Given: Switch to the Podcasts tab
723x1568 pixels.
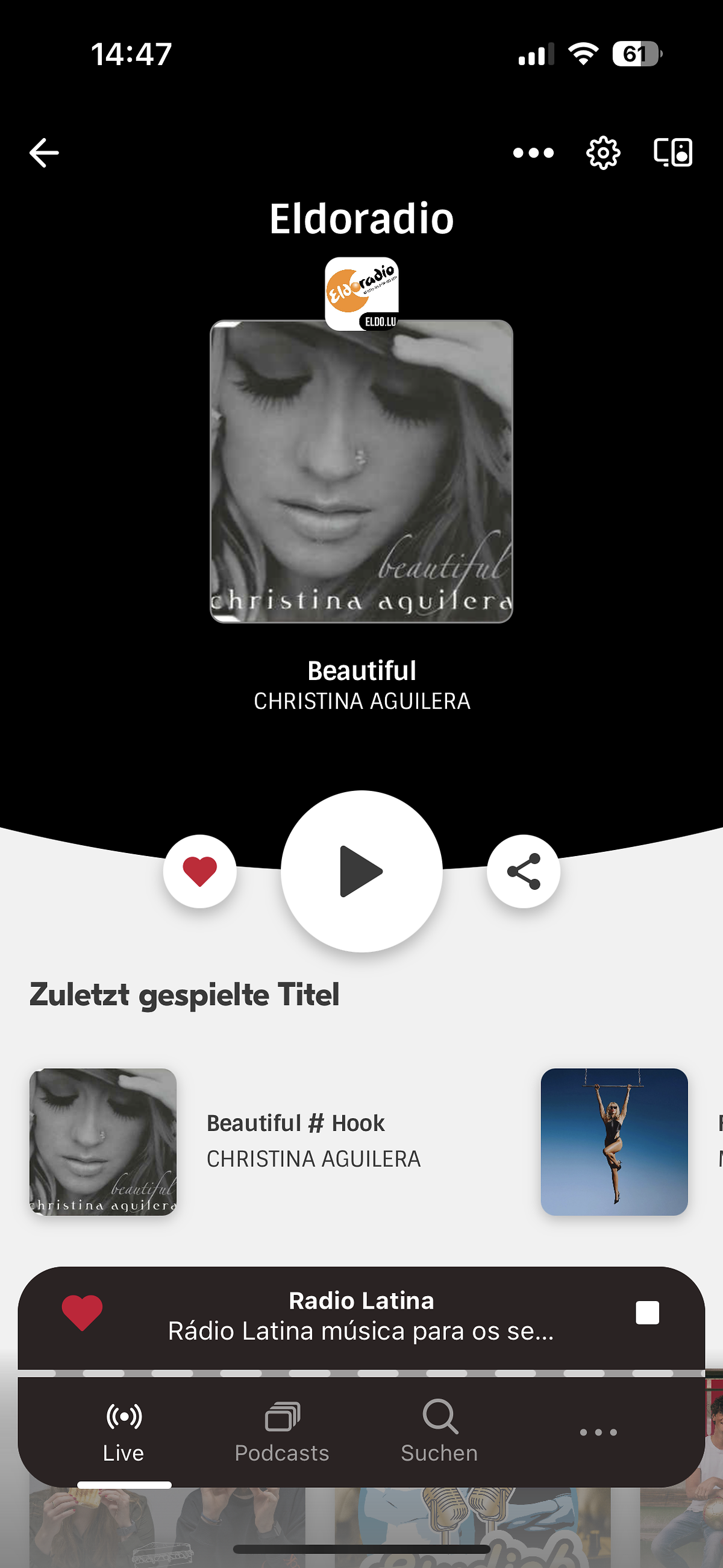Looking at the screenshot, I should [x=282, y=1432].
